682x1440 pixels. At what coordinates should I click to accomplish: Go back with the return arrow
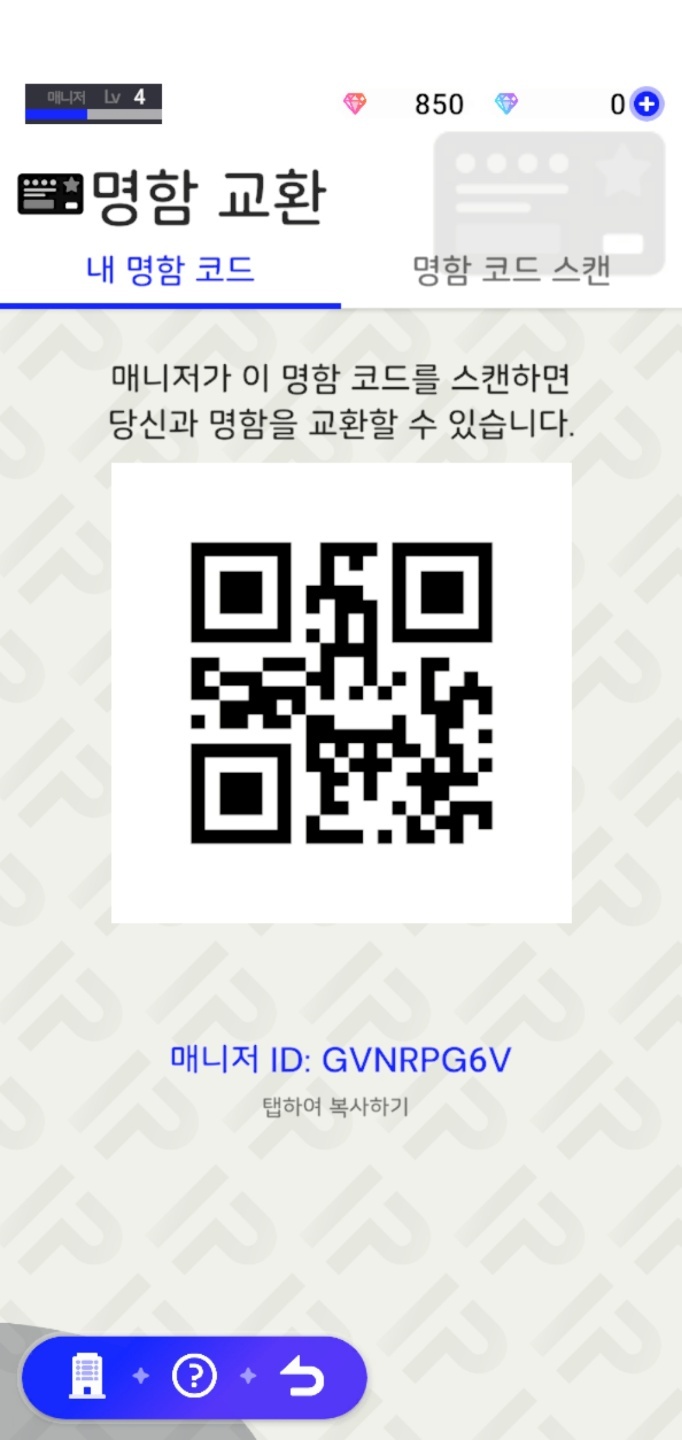(x=303, y=1378)
